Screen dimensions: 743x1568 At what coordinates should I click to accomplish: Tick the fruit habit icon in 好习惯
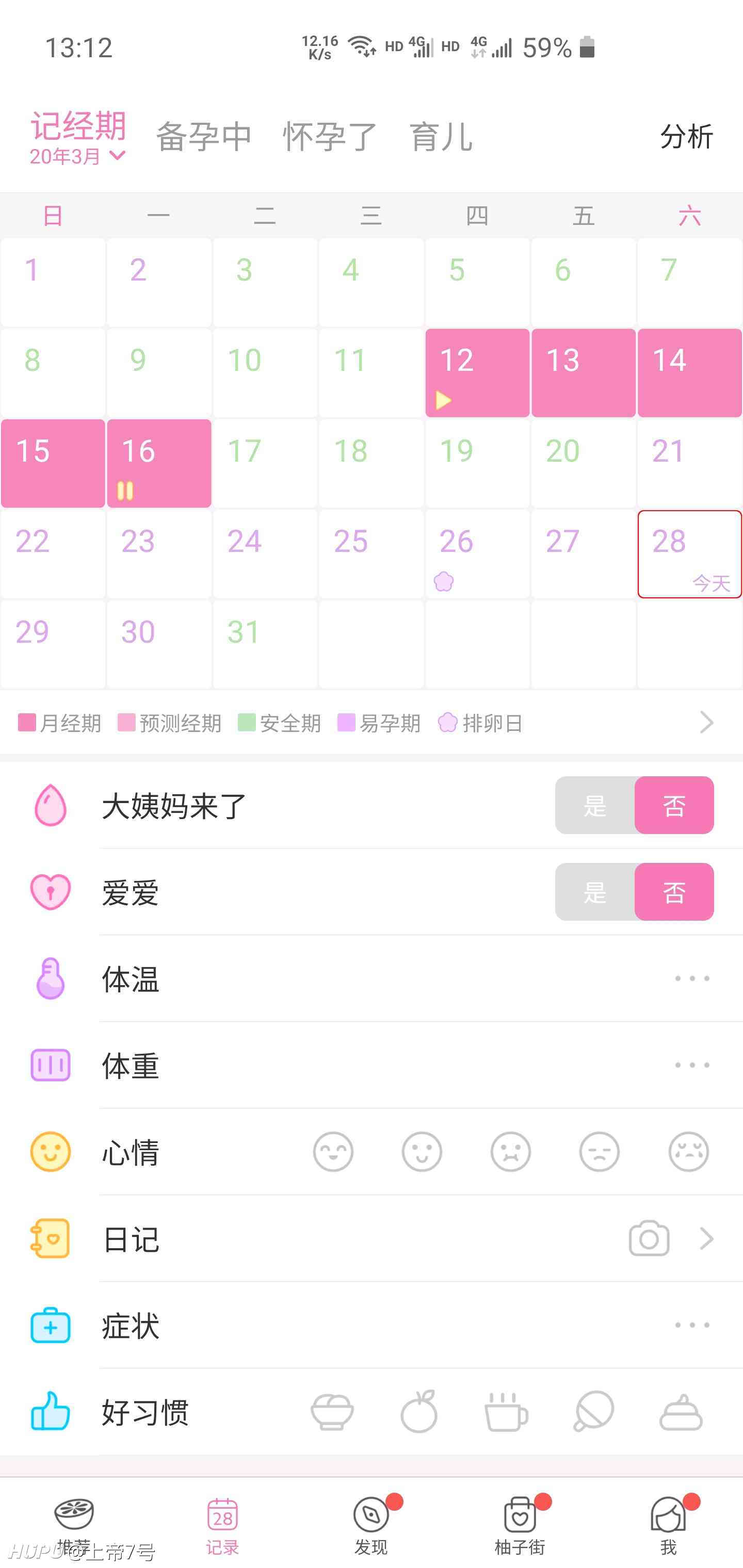point(419,1412)
